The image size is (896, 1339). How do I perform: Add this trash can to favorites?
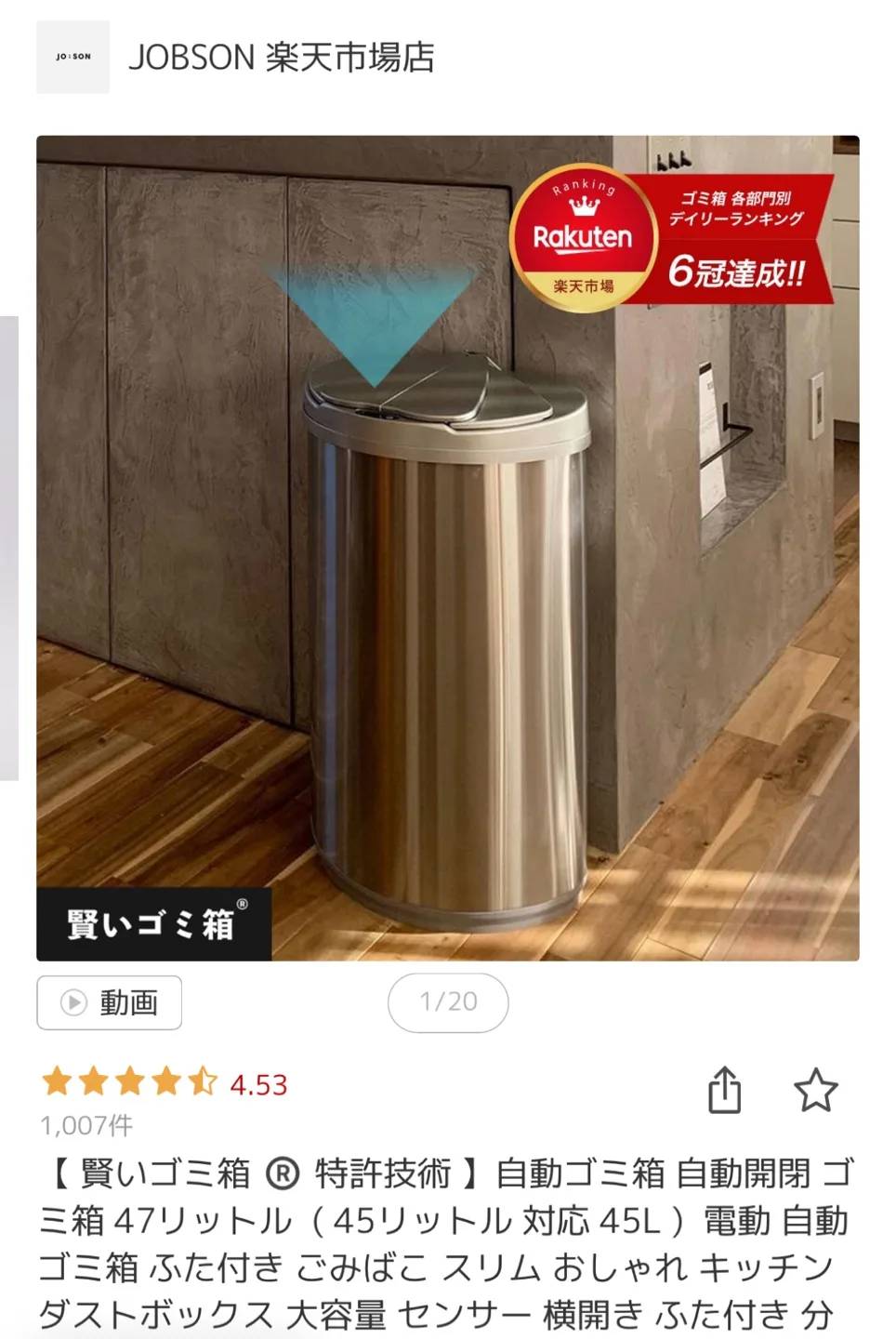[815, 1090]
